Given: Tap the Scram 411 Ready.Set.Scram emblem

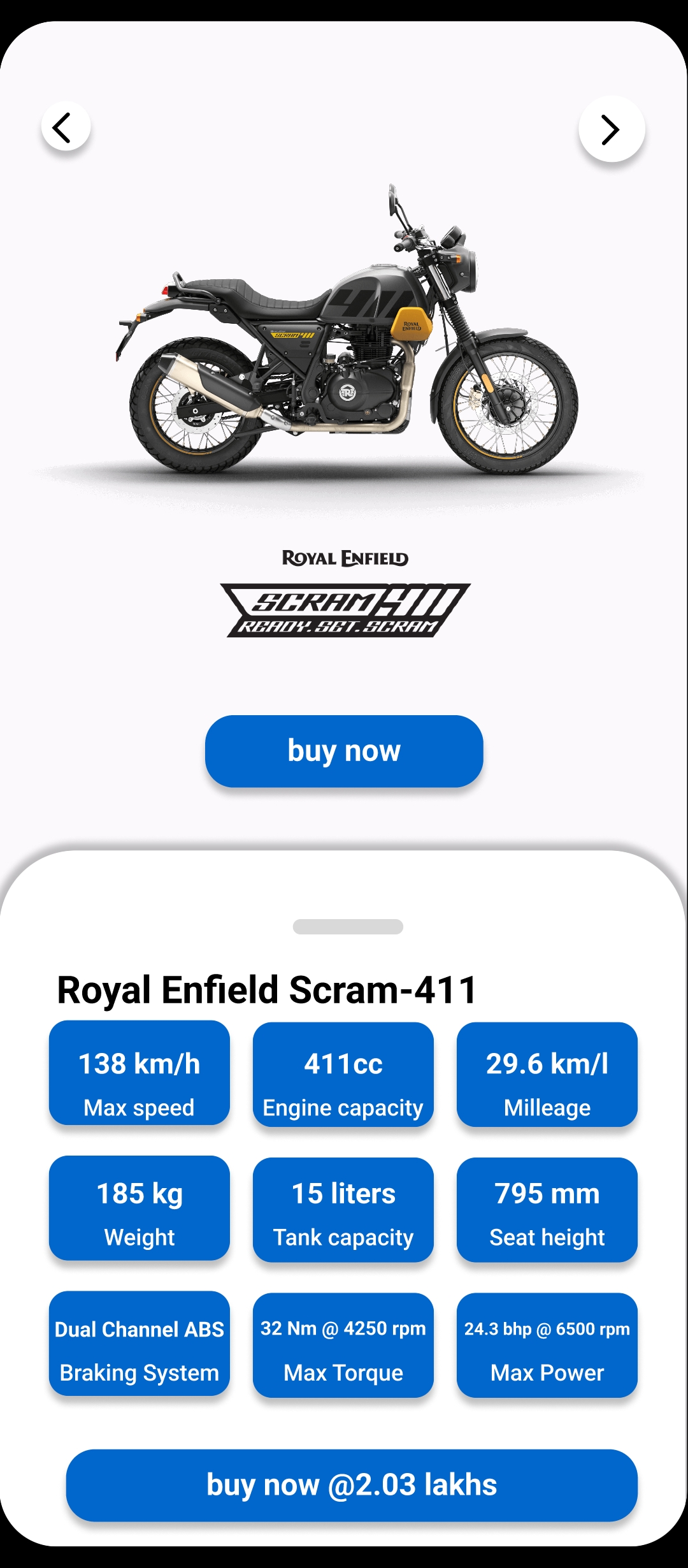Looking at the screenshot, I should click(344, 609).
